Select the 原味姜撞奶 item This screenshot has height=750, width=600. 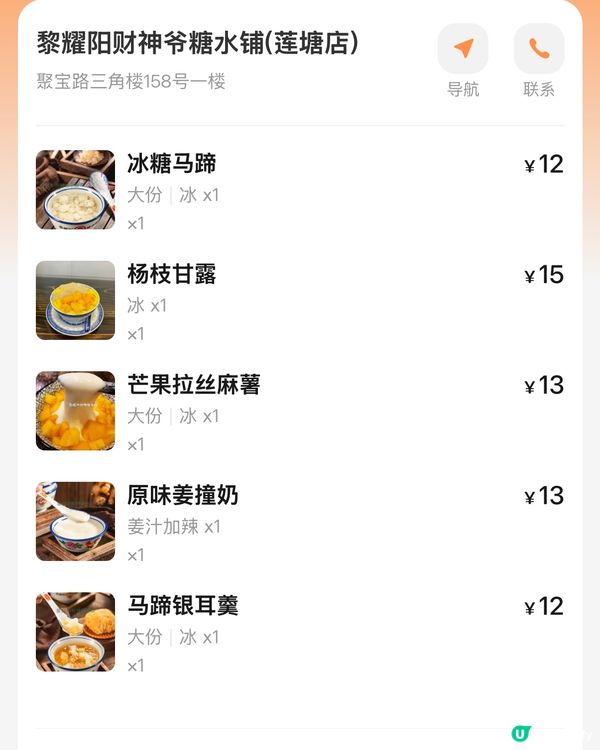point(182,495)
